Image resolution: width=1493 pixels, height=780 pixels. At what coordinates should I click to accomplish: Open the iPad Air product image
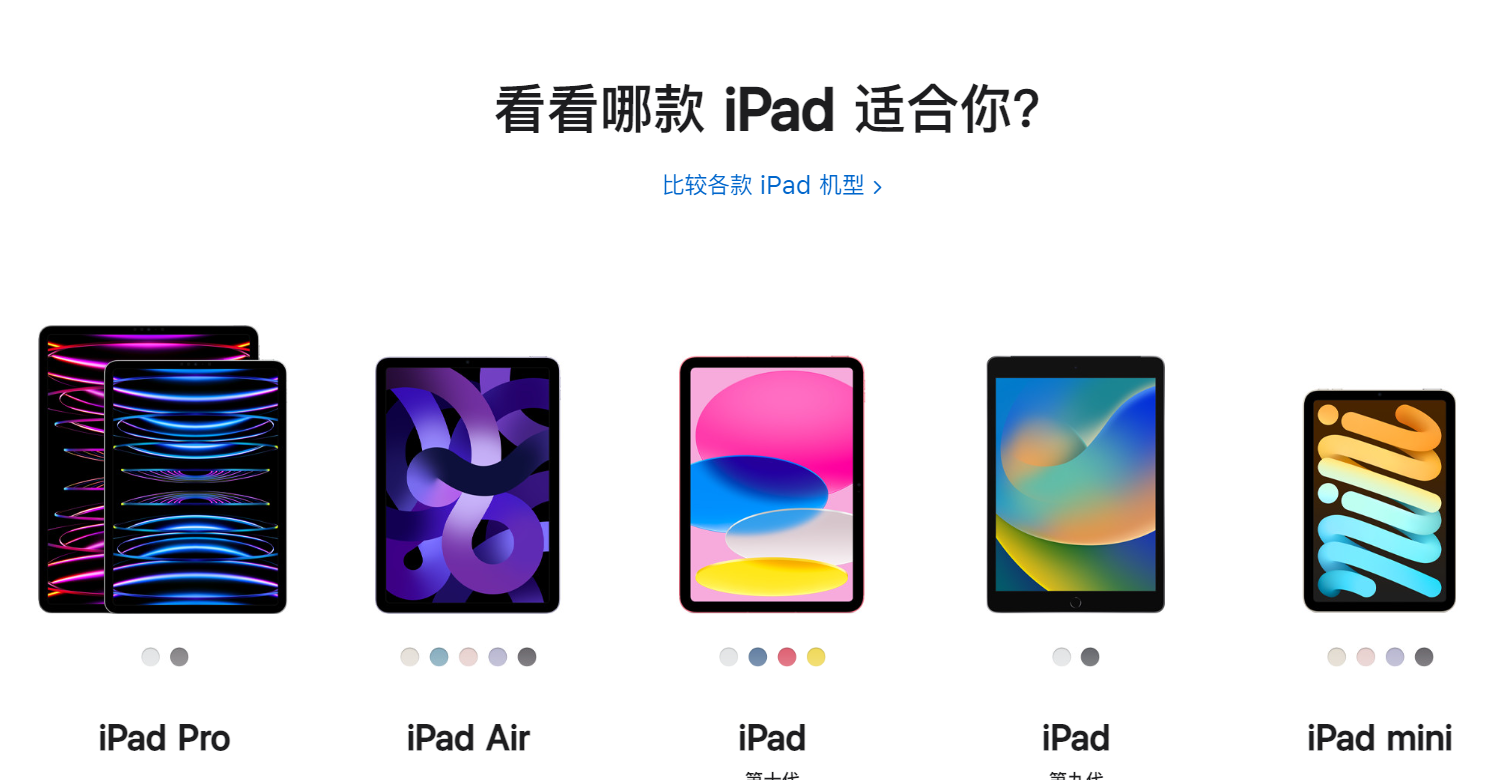point(467,485)
